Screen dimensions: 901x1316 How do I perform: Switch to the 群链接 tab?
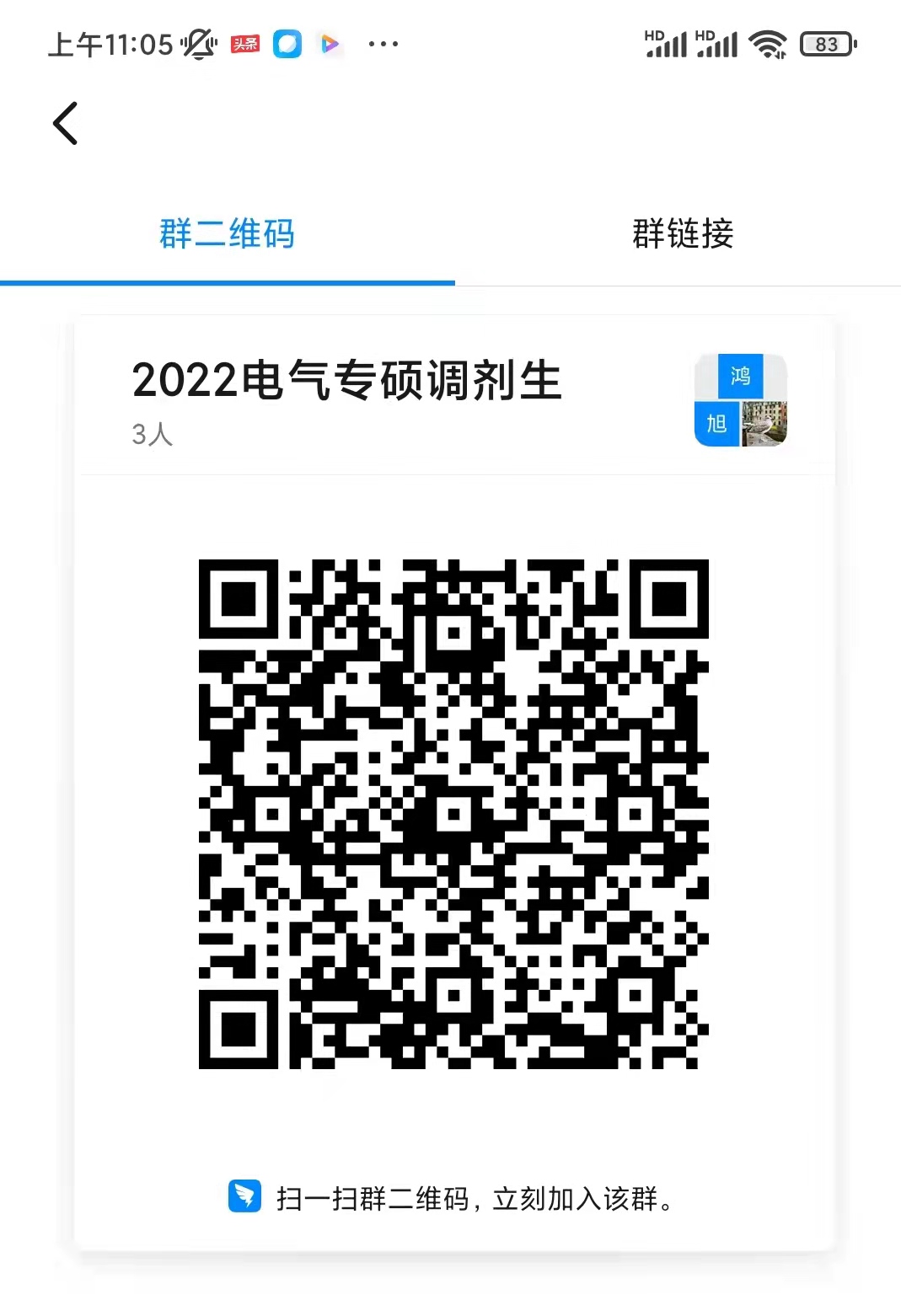(x=682, y=233)
